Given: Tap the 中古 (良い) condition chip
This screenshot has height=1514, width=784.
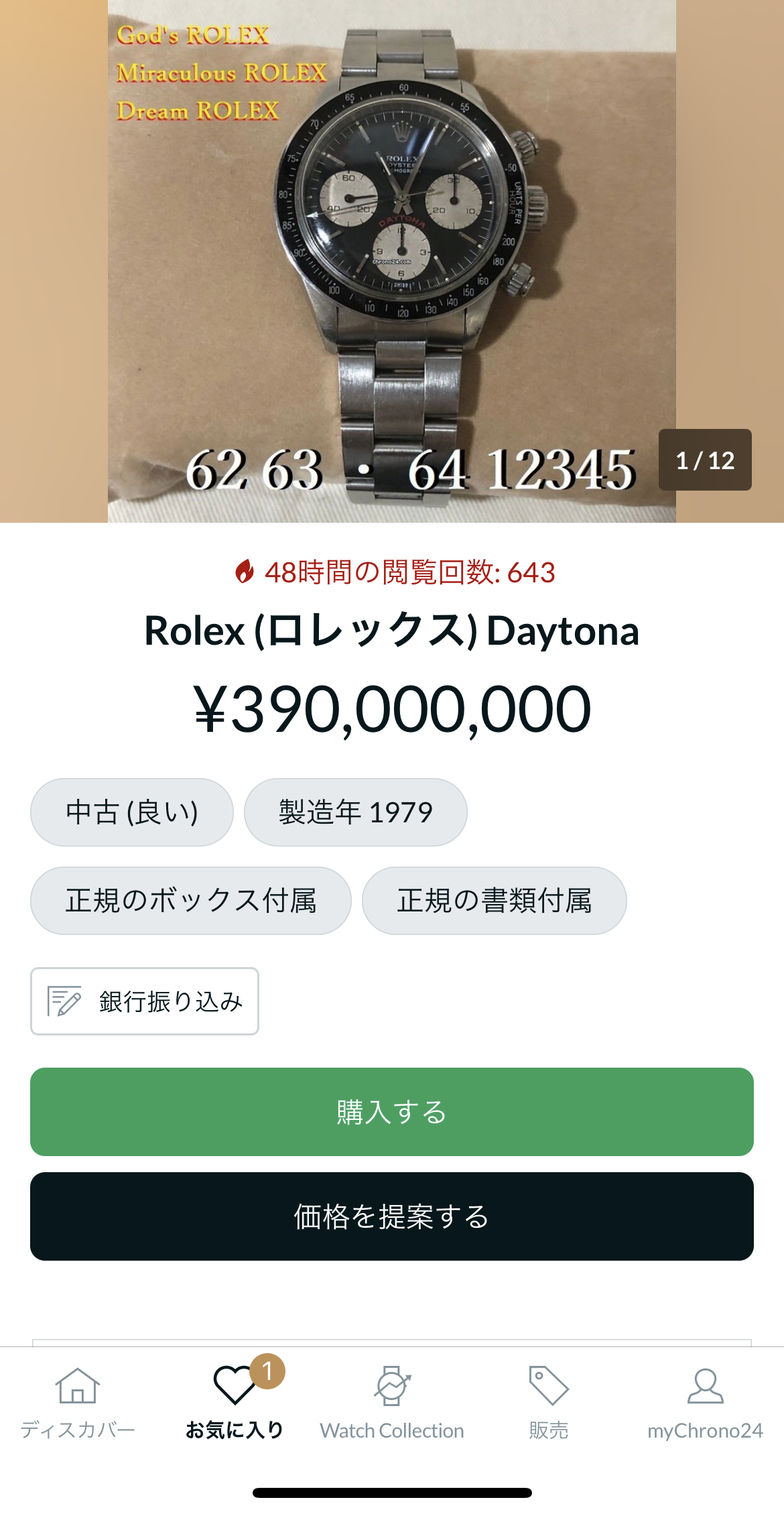Looking at the screenshot, I should 132,812.
